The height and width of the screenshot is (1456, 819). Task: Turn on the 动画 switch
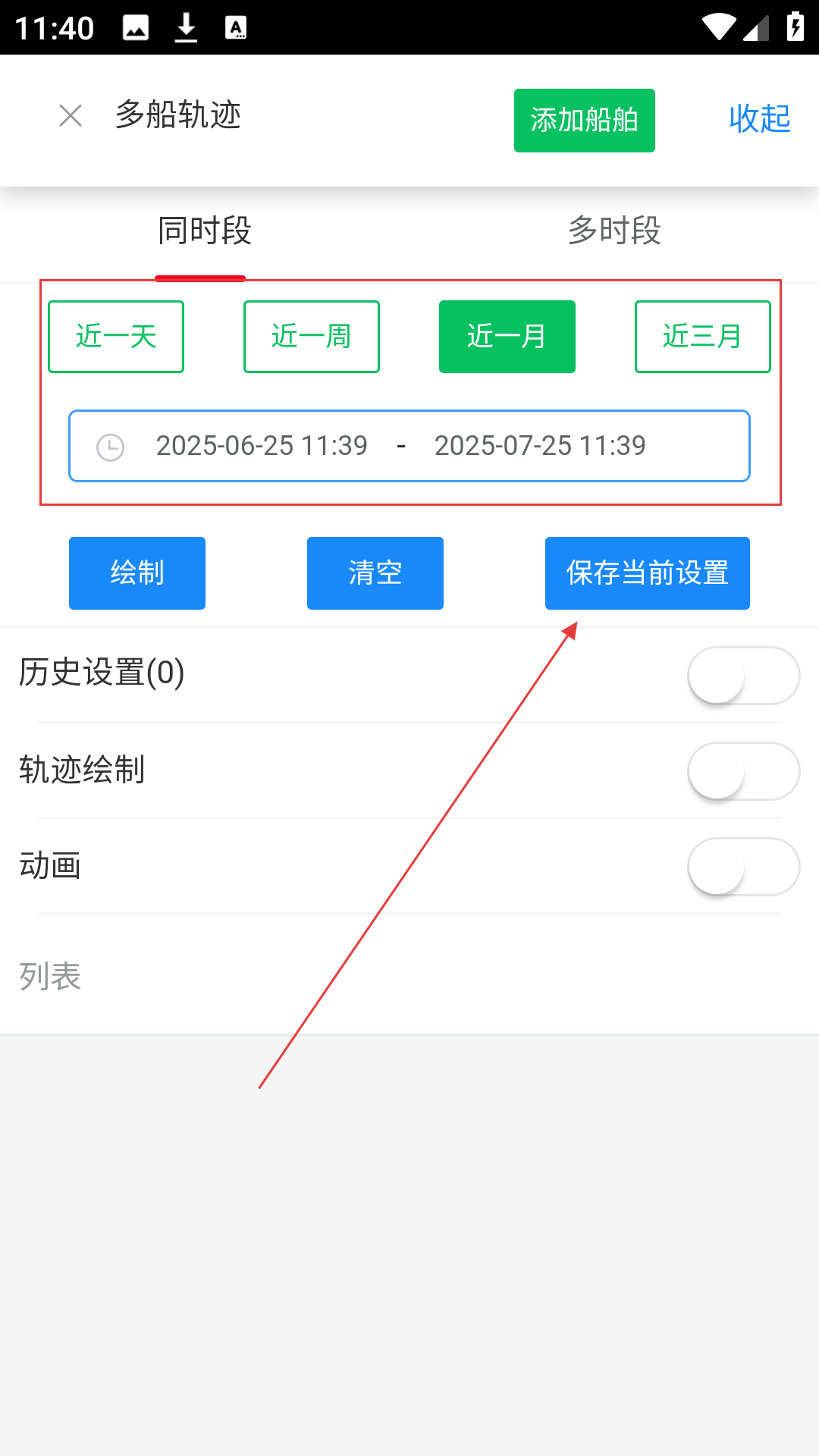[744, 866]
